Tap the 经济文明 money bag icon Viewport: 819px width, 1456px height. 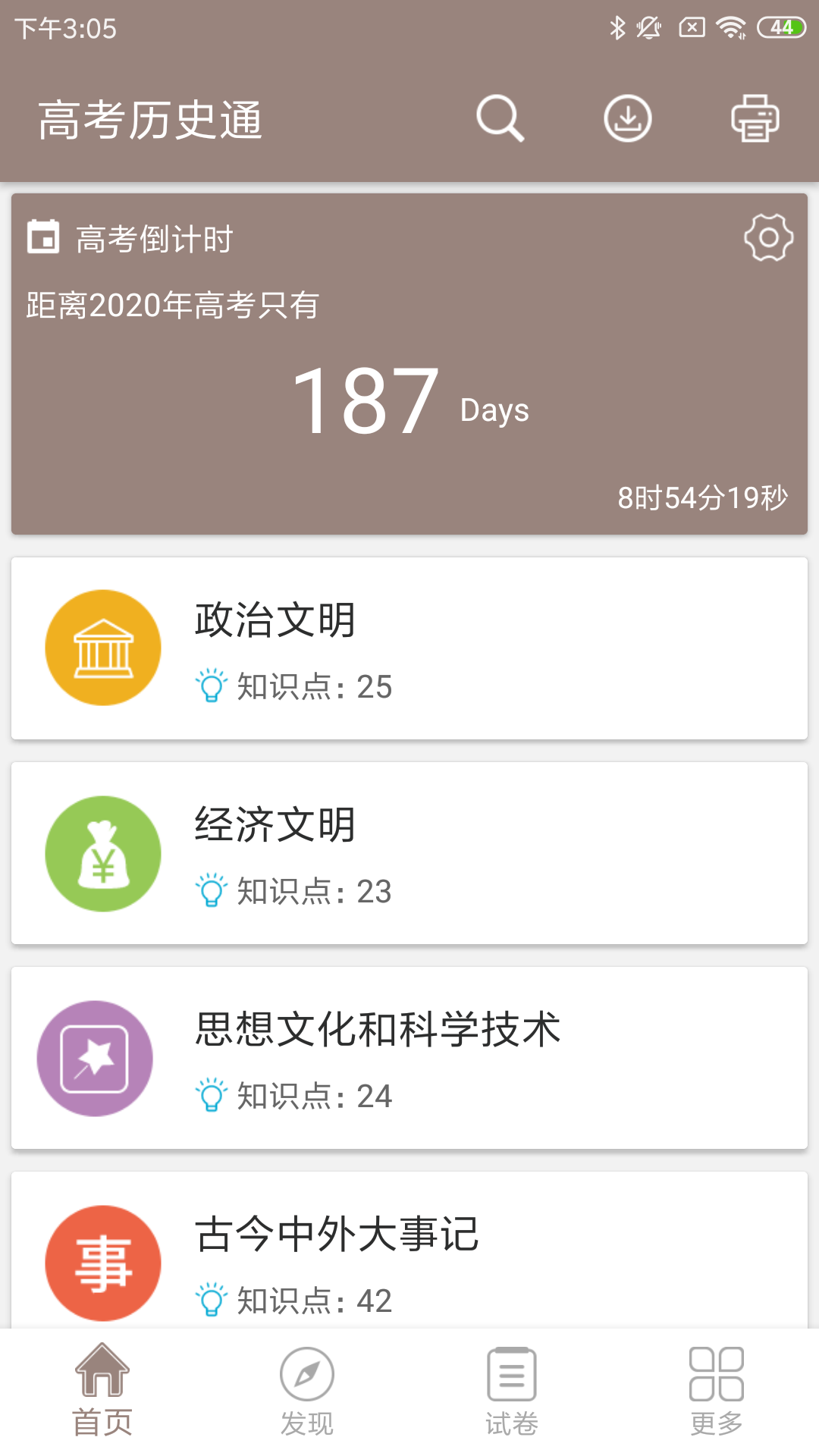(x=102, y=853)
